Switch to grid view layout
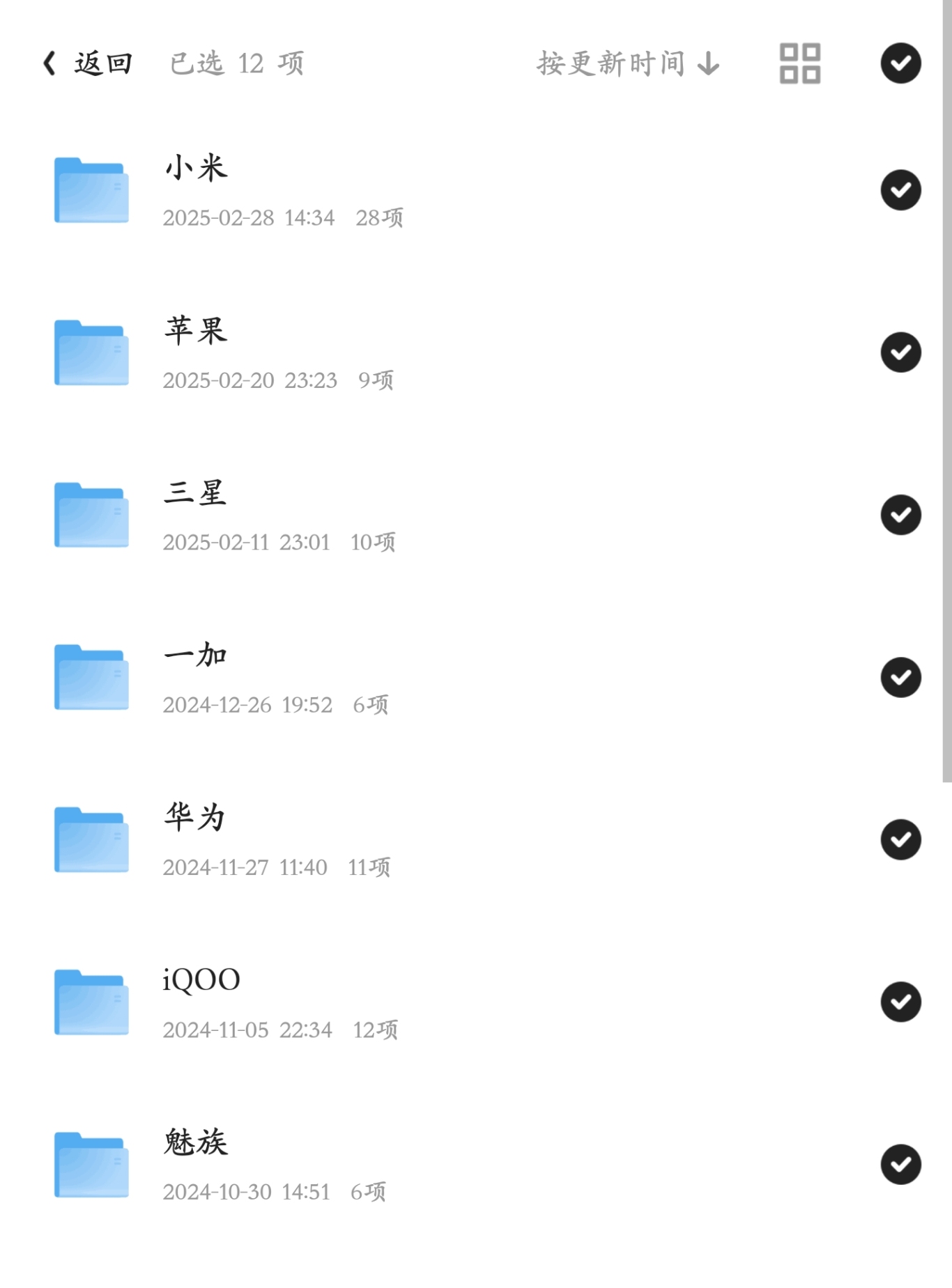The width and height of the screenshot is (952, 1288). (x=799, y=63)
